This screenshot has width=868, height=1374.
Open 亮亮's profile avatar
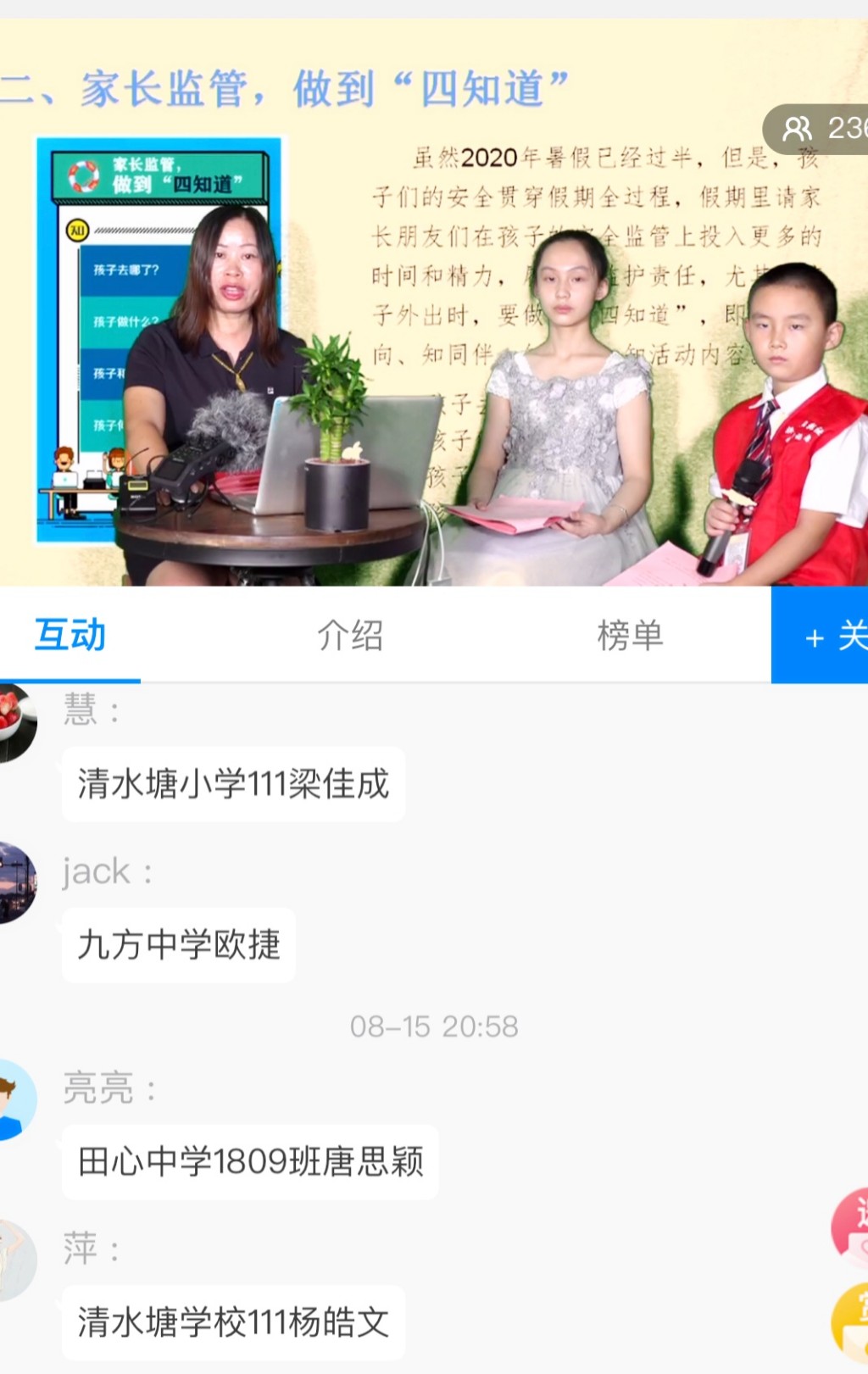[15, 1099]
